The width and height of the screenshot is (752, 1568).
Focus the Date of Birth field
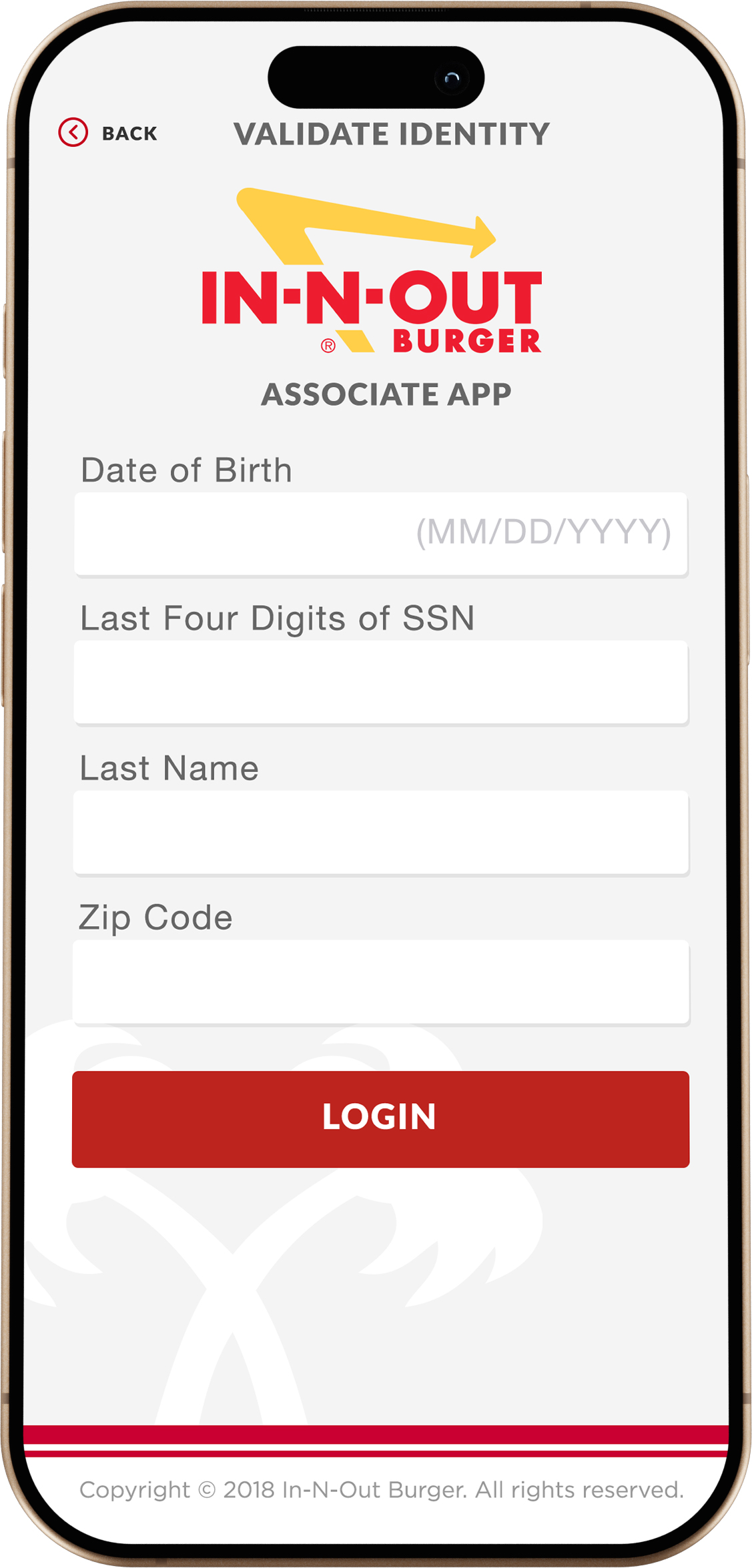381,534
